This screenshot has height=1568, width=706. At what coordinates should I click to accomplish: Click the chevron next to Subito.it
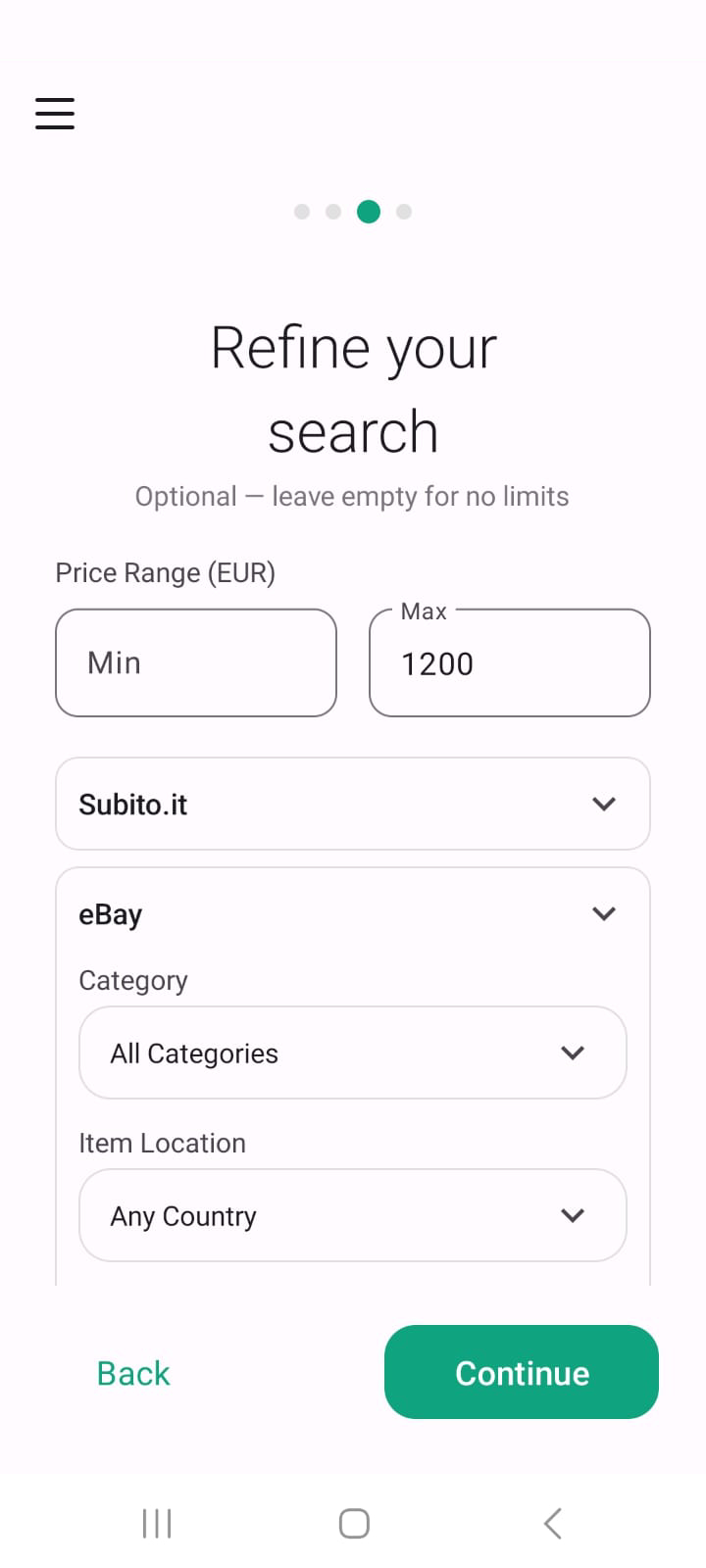[x=604, y=804]
